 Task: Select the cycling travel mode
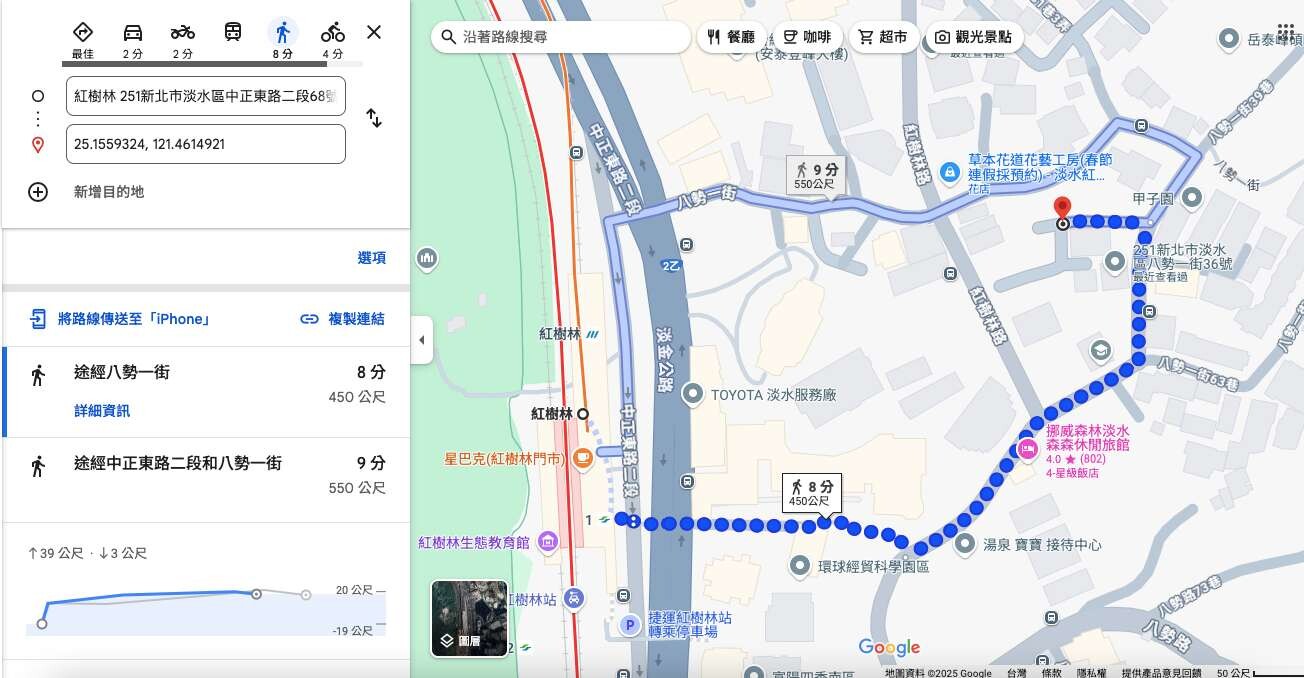pos(332,38)
